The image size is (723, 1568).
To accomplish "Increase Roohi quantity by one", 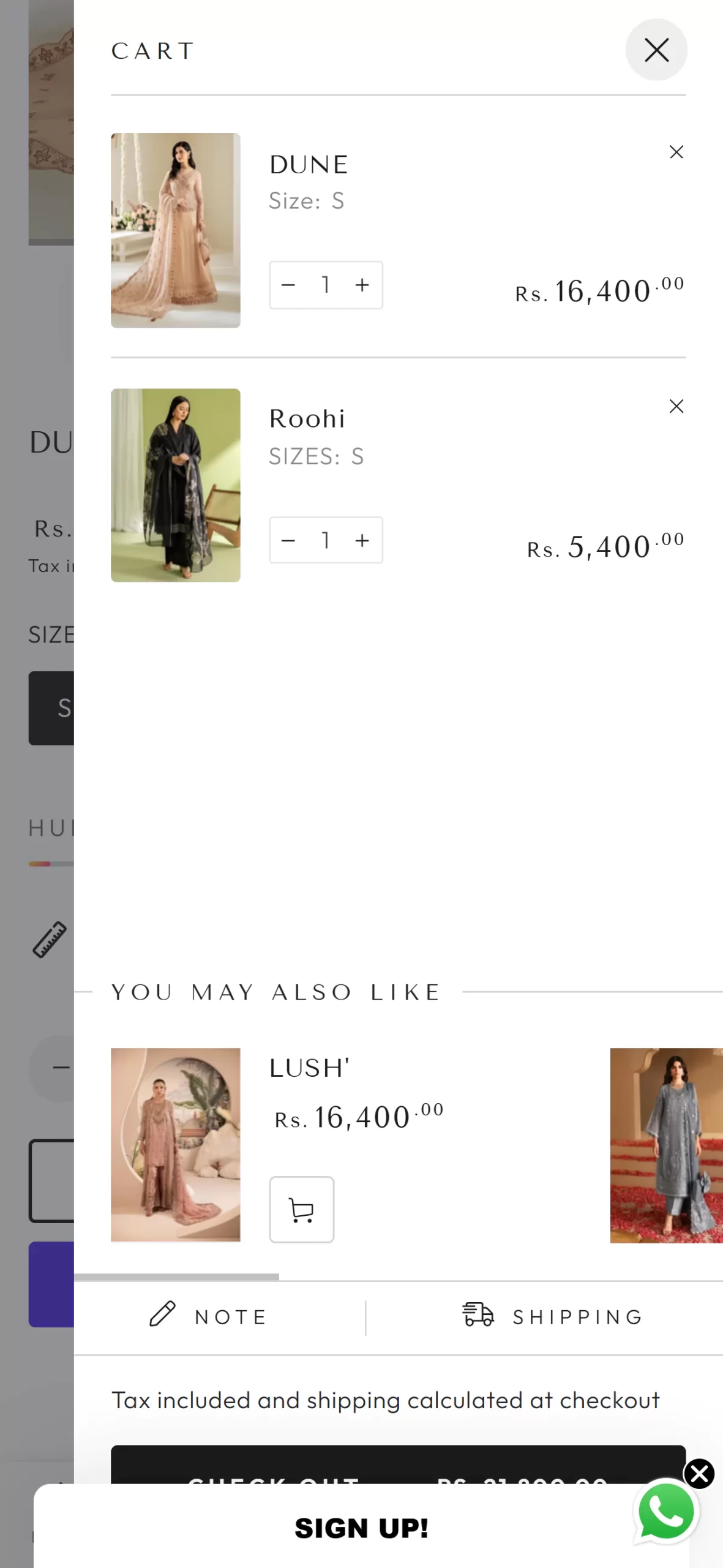I will (362, 540).
